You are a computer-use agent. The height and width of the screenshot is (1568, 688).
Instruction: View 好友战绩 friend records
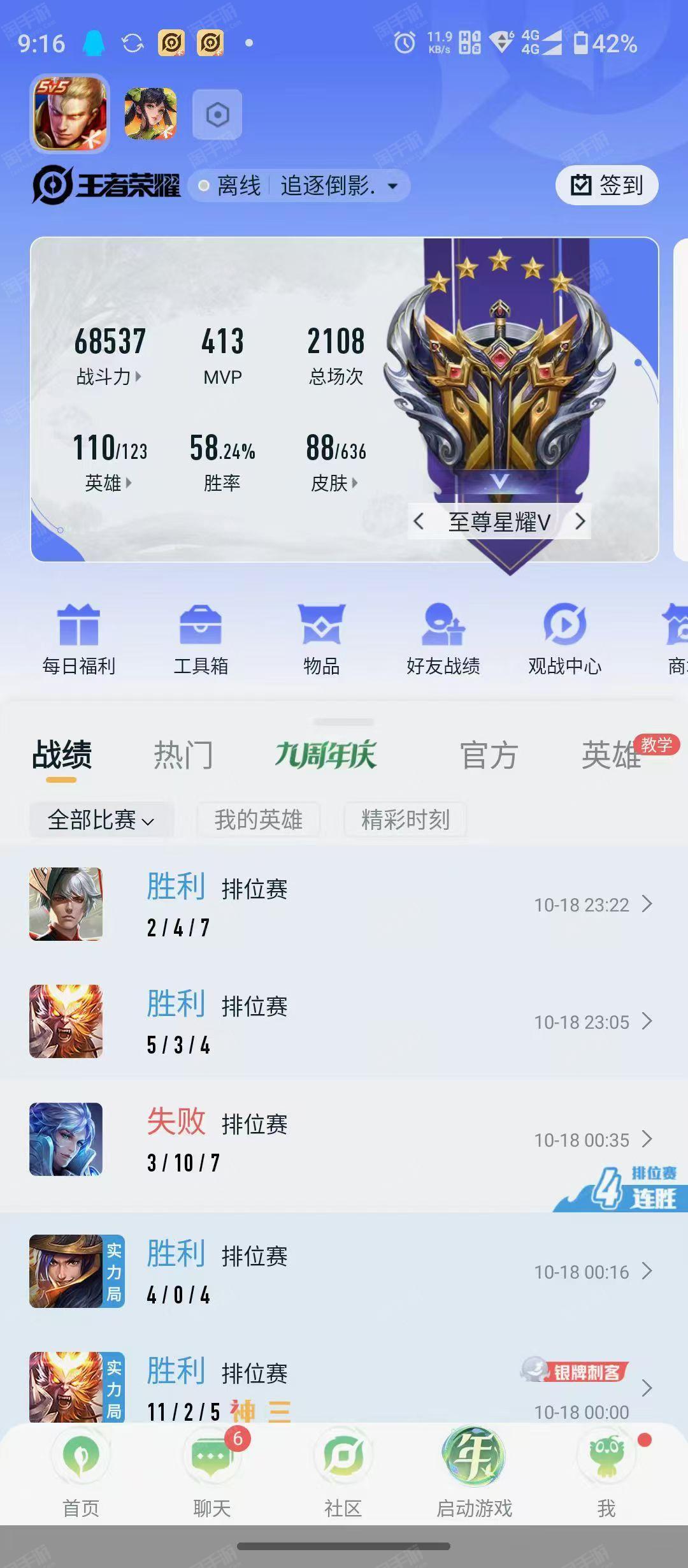[443, 639]
